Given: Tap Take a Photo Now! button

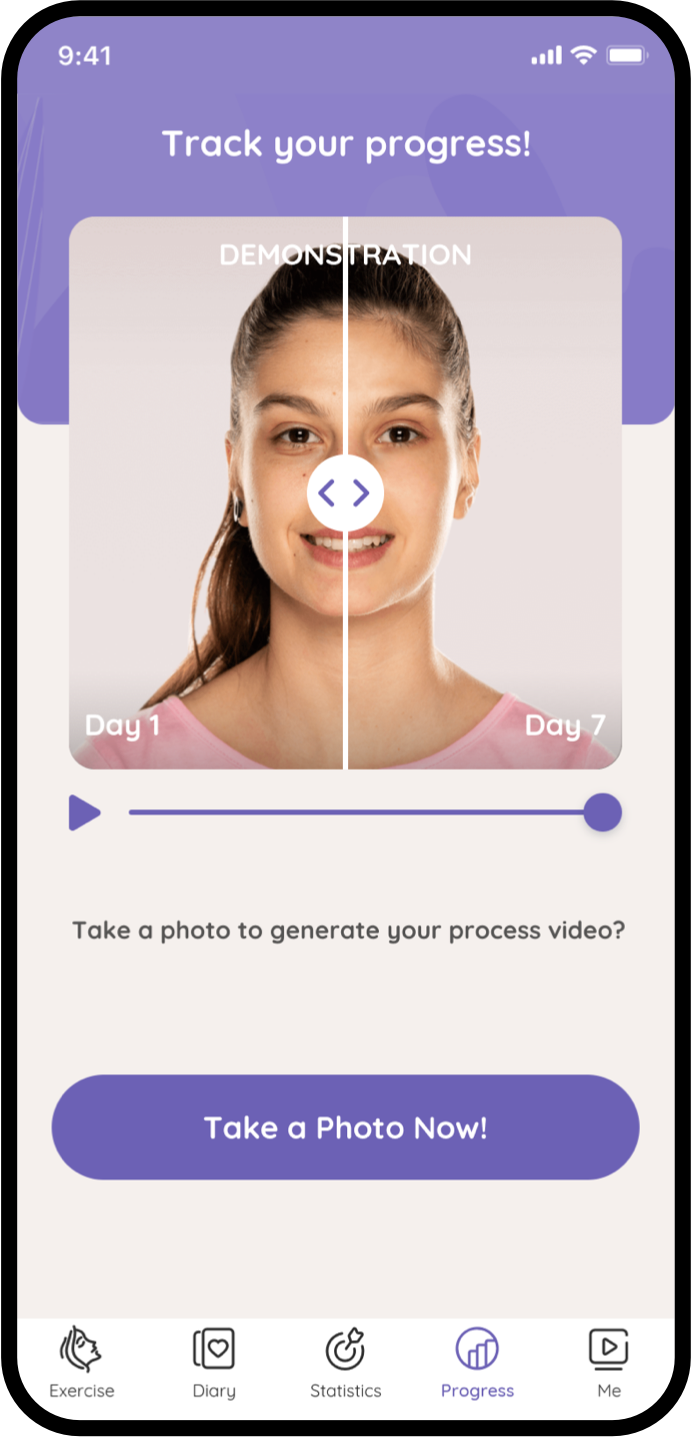Looking at the screenshot, I should click(345, 1128).
